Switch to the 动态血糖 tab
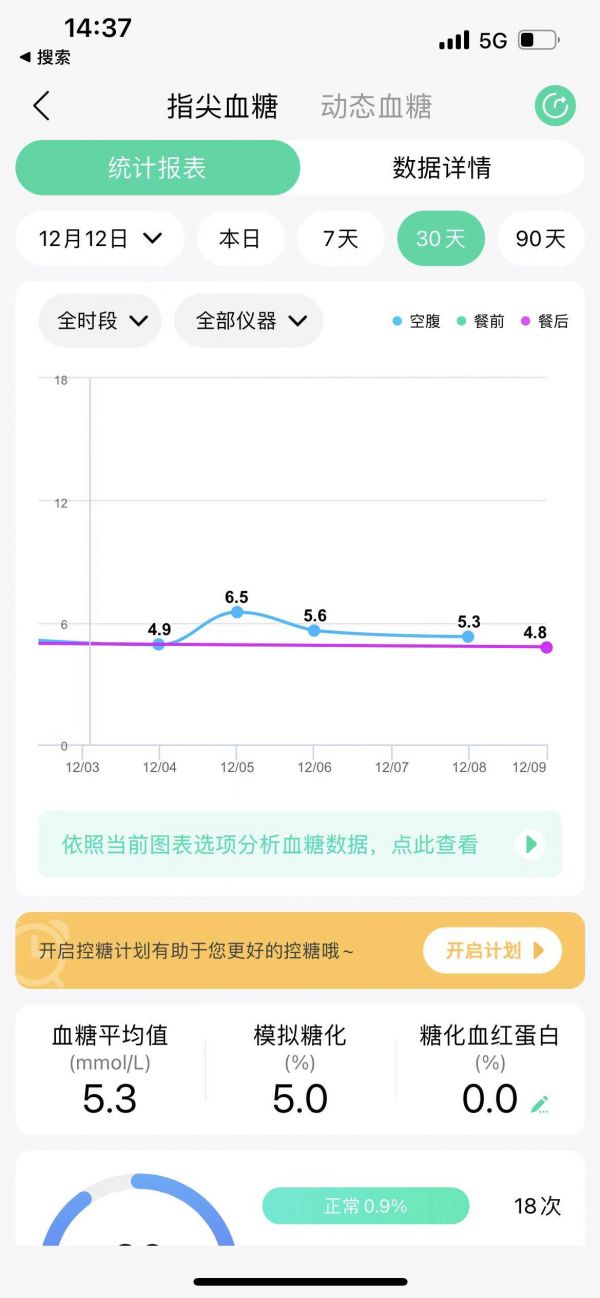Viewport: 600px width, 1298px height. pos(376,107)
